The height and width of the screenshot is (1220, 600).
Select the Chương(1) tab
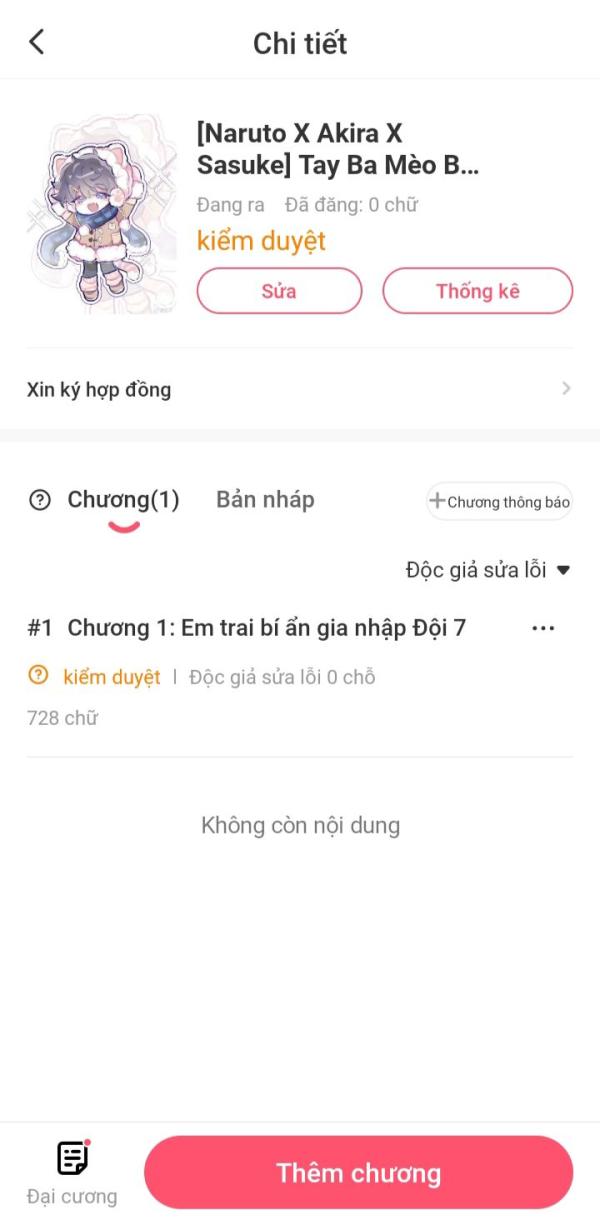pos(123,500)
